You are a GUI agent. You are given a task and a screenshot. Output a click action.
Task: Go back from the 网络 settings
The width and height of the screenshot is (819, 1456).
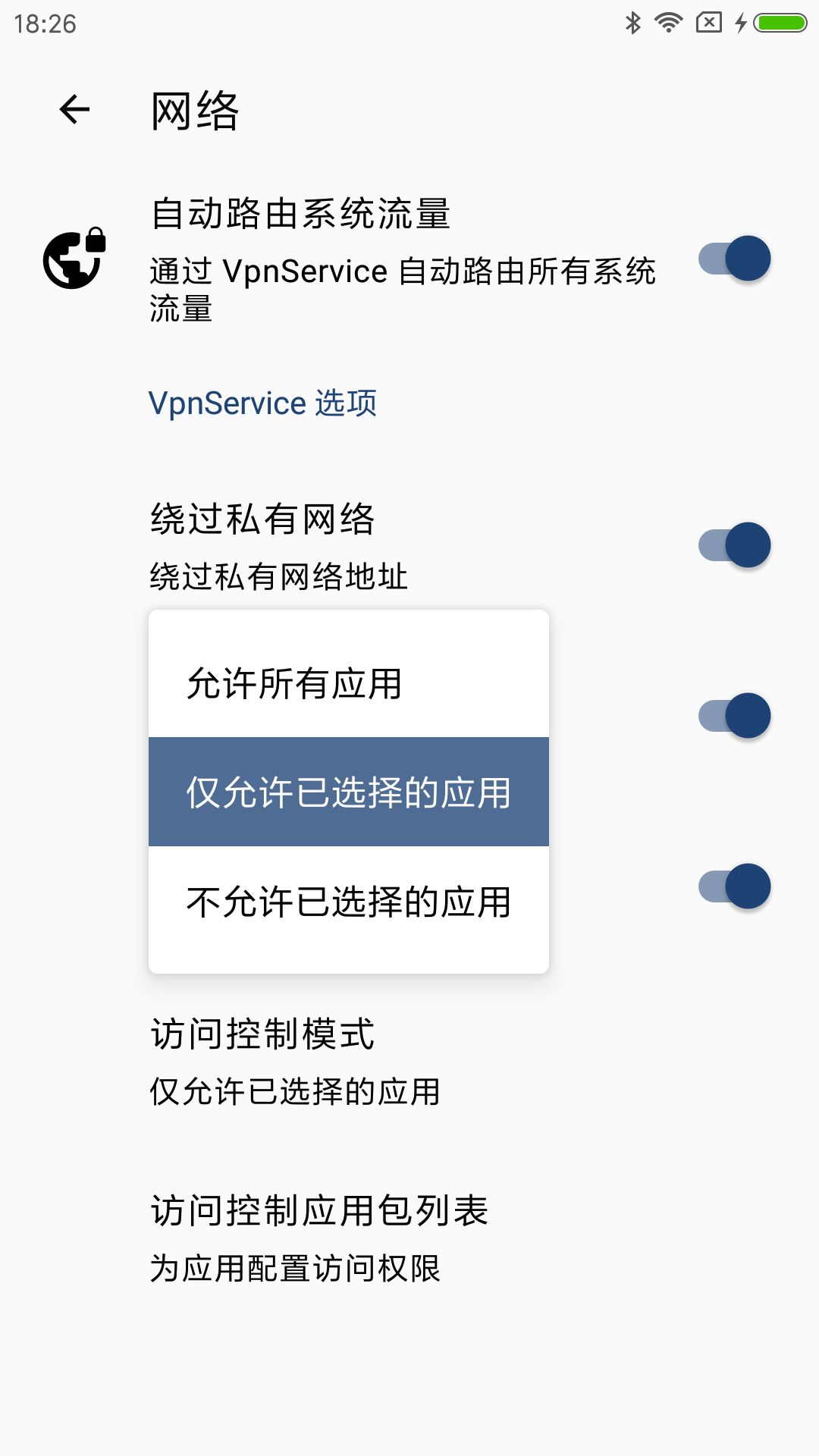coord(74,109)
